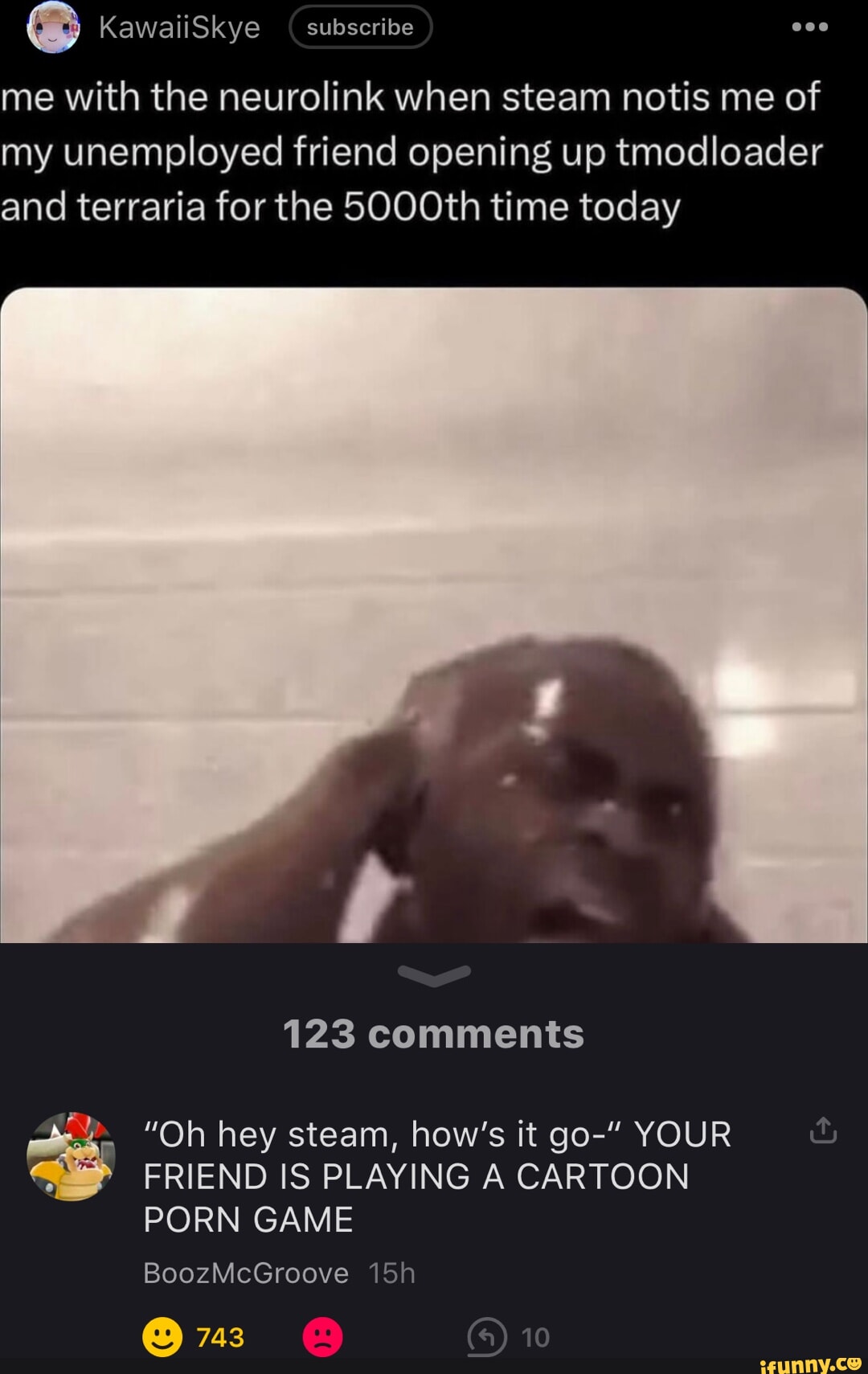Smile at BoozMcGroove's comment
Screen dimensions: 868x1374
tap(162, 1336)
